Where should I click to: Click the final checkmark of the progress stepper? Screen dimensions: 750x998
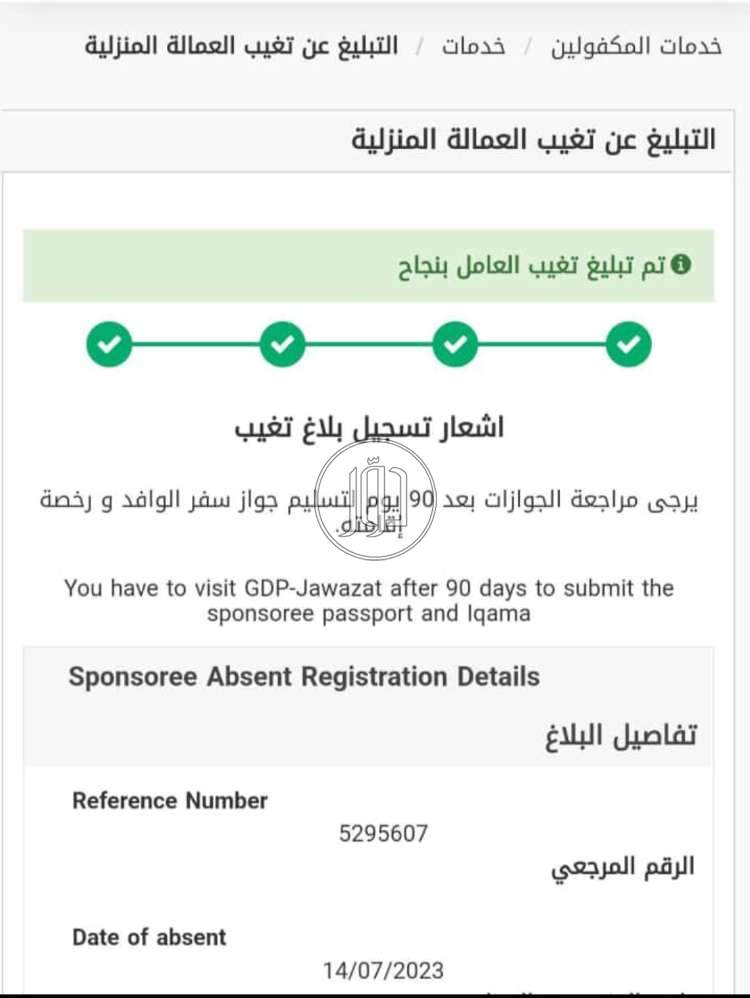(x=628, y=344)
